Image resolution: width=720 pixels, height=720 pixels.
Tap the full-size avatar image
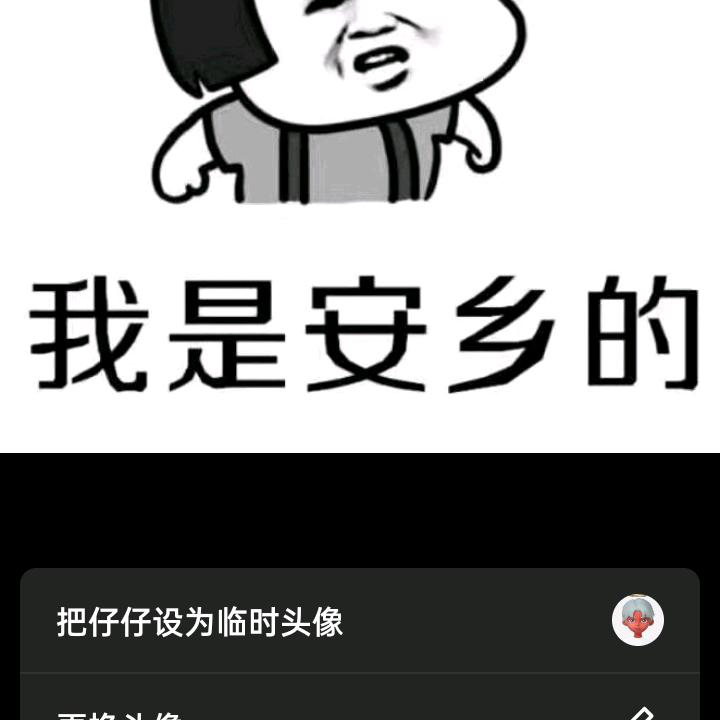point(360,226)
